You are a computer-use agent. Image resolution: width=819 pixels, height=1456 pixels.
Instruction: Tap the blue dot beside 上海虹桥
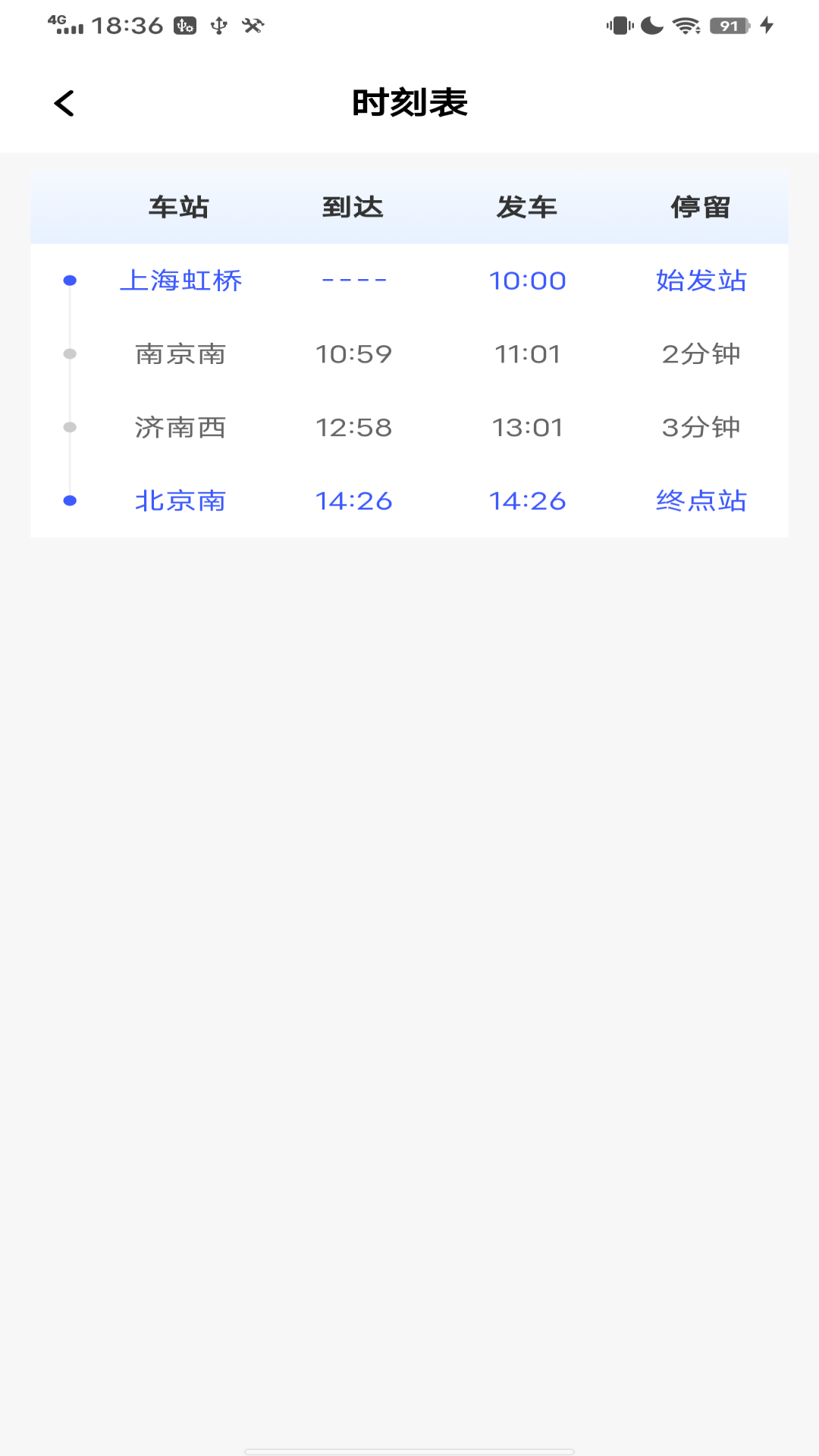pyautogui.click(x=70, y=280)
